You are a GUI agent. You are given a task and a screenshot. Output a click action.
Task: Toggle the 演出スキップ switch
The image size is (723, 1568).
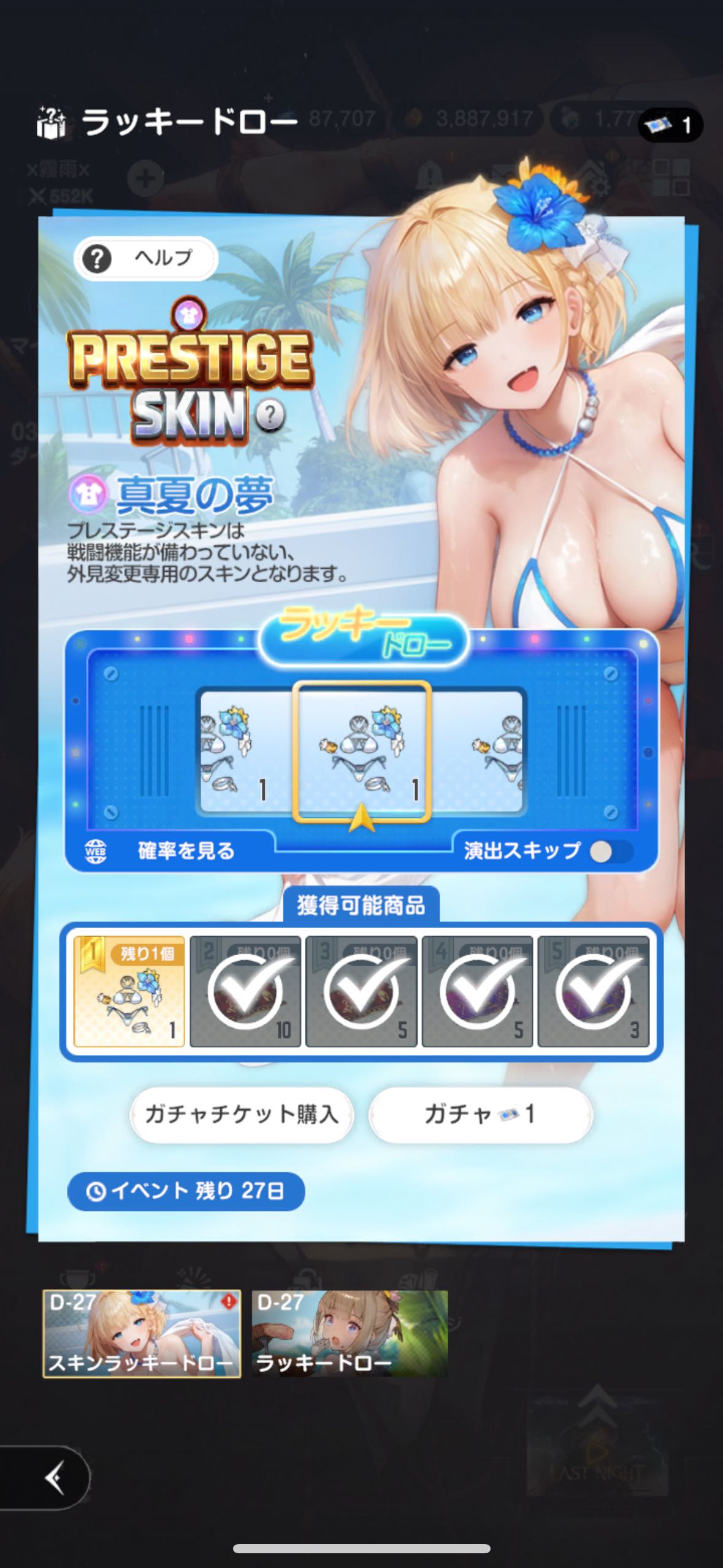coord(611,851)
